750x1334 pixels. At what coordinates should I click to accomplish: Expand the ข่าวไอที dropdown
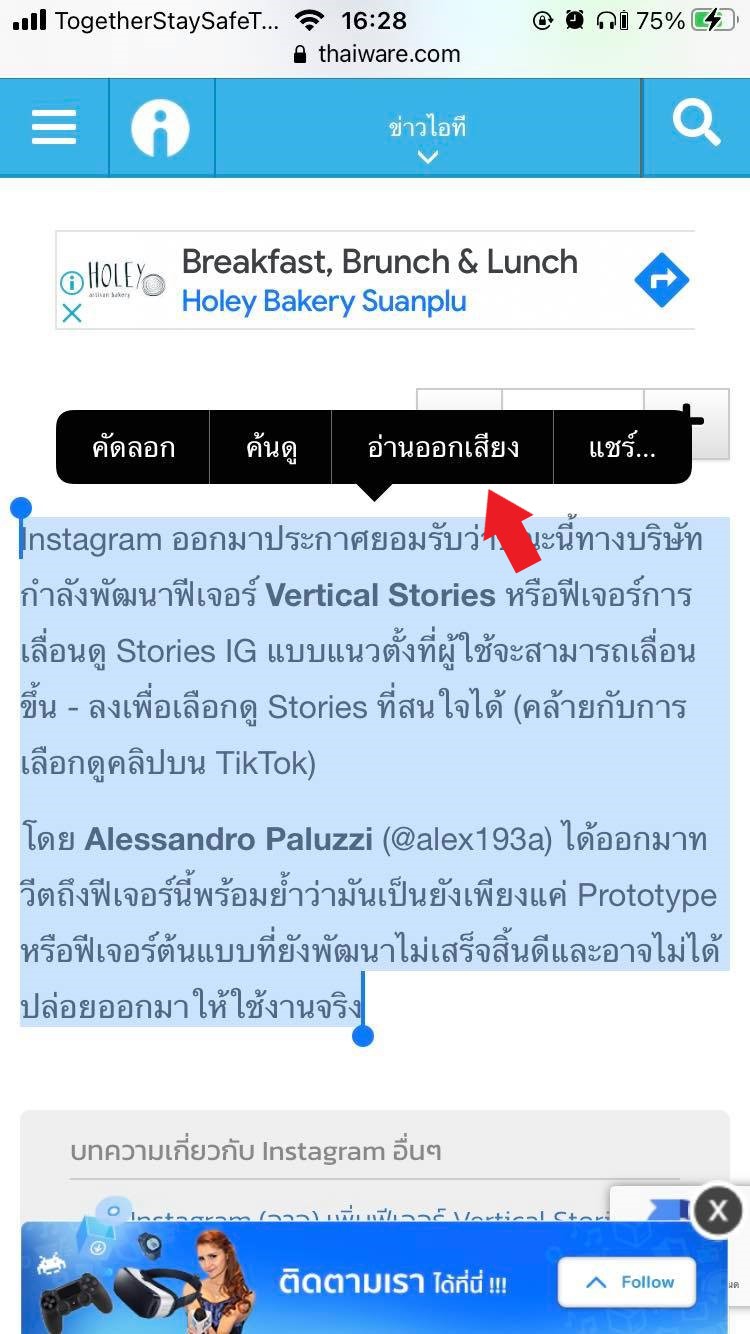coord(428,138)
